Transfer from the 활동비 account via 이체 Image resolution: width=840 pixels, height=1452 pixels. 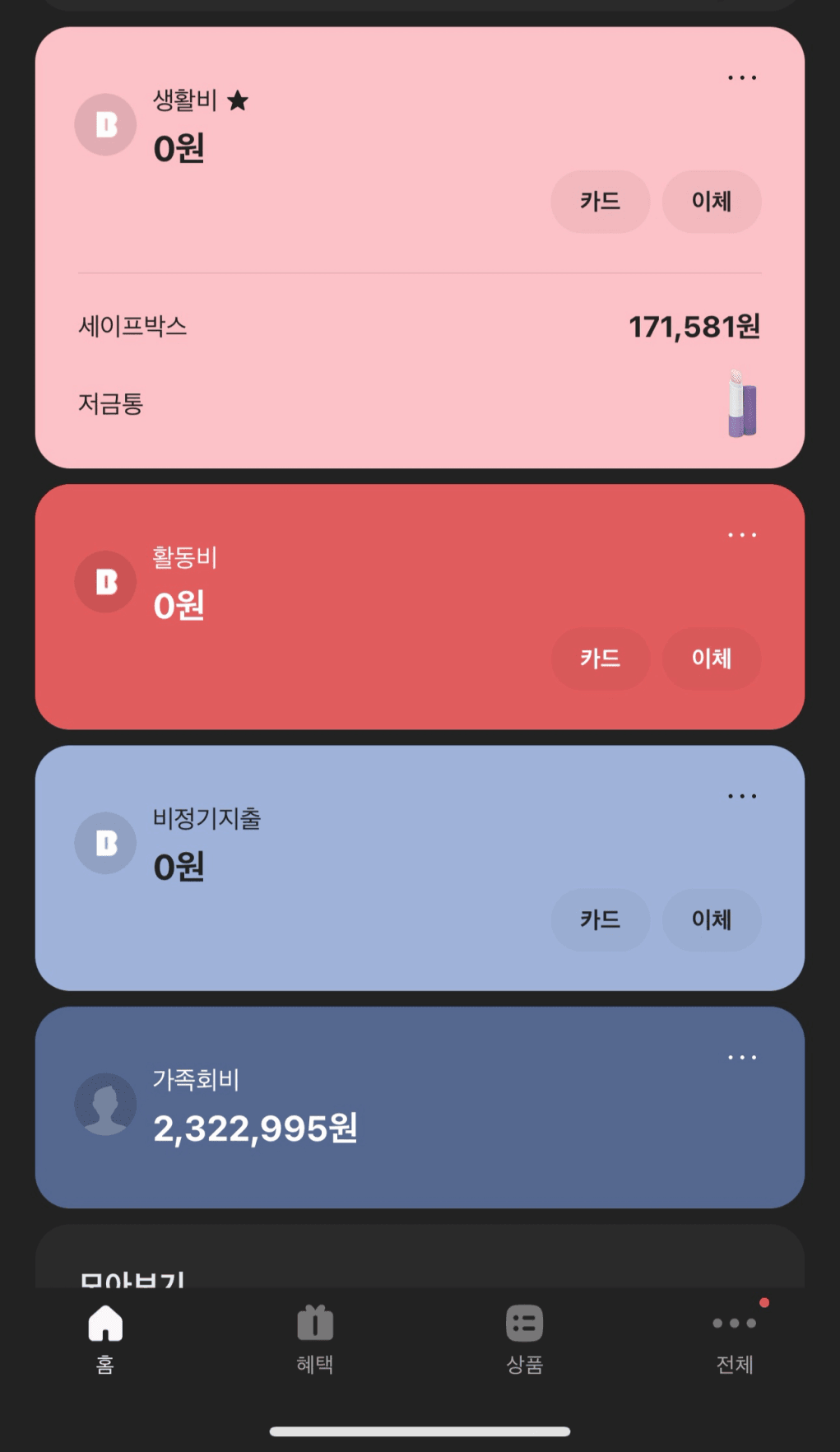click(712, 659)
